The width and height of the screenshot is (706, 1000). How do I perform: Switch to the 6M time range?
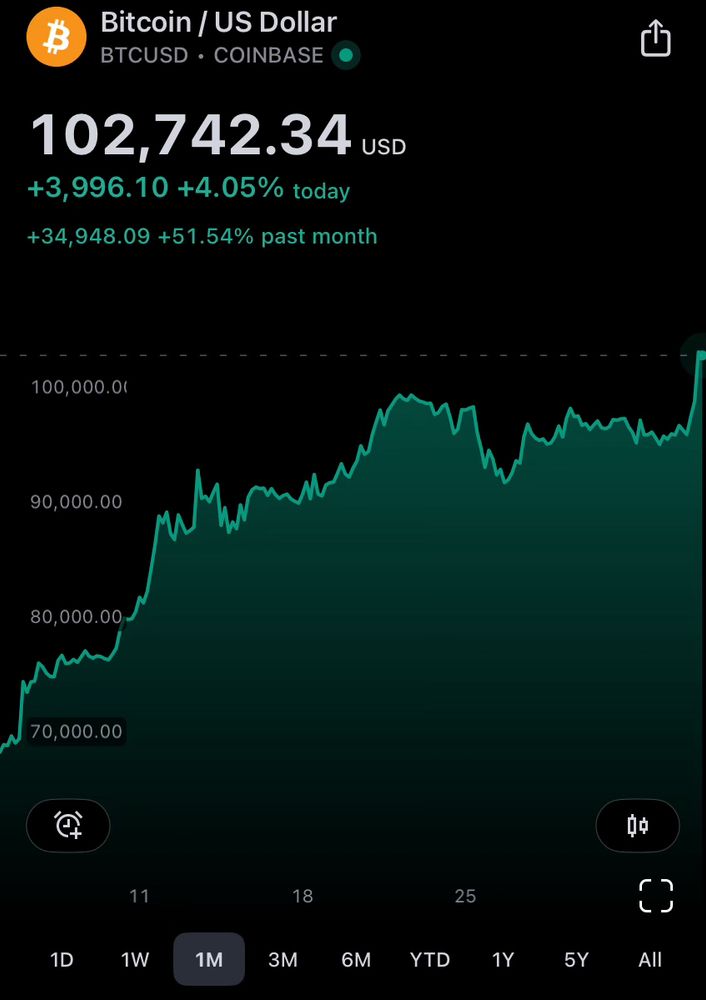[x=356, y=960]
